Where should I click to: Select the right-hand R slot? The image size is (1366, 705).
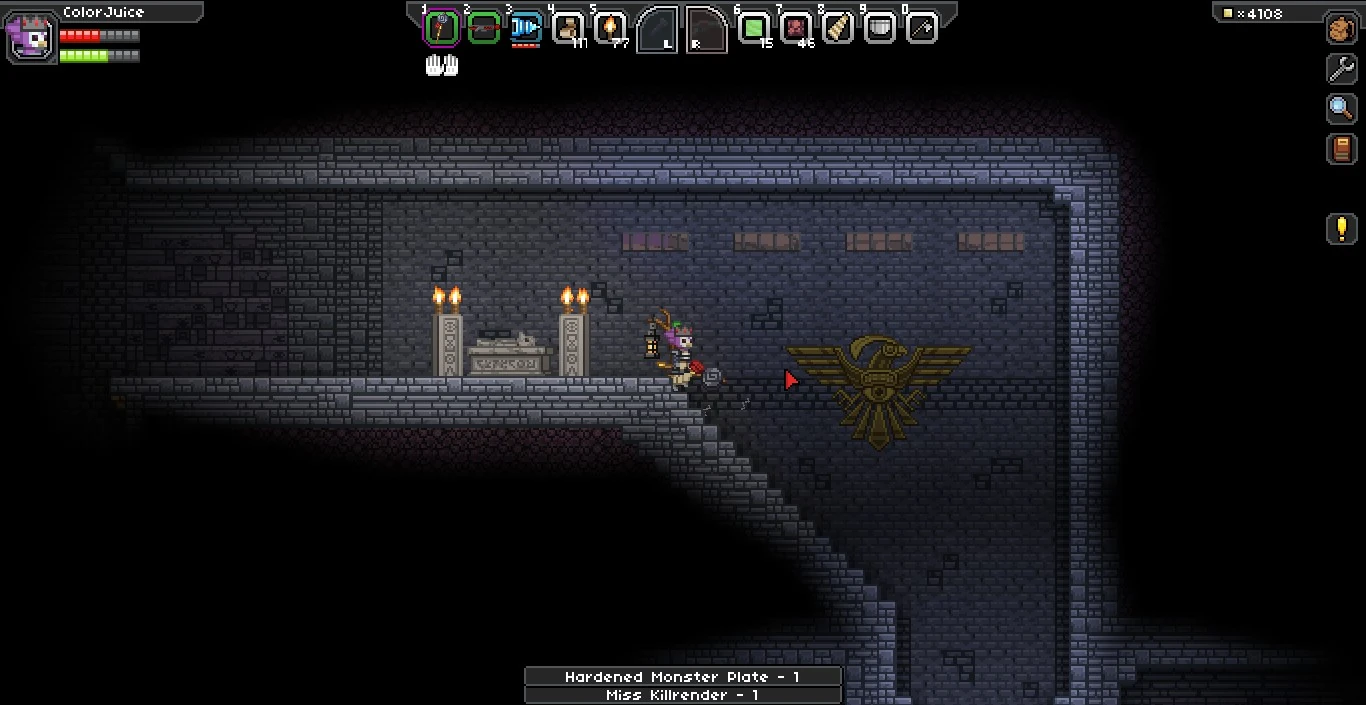[x=706, y=29]
